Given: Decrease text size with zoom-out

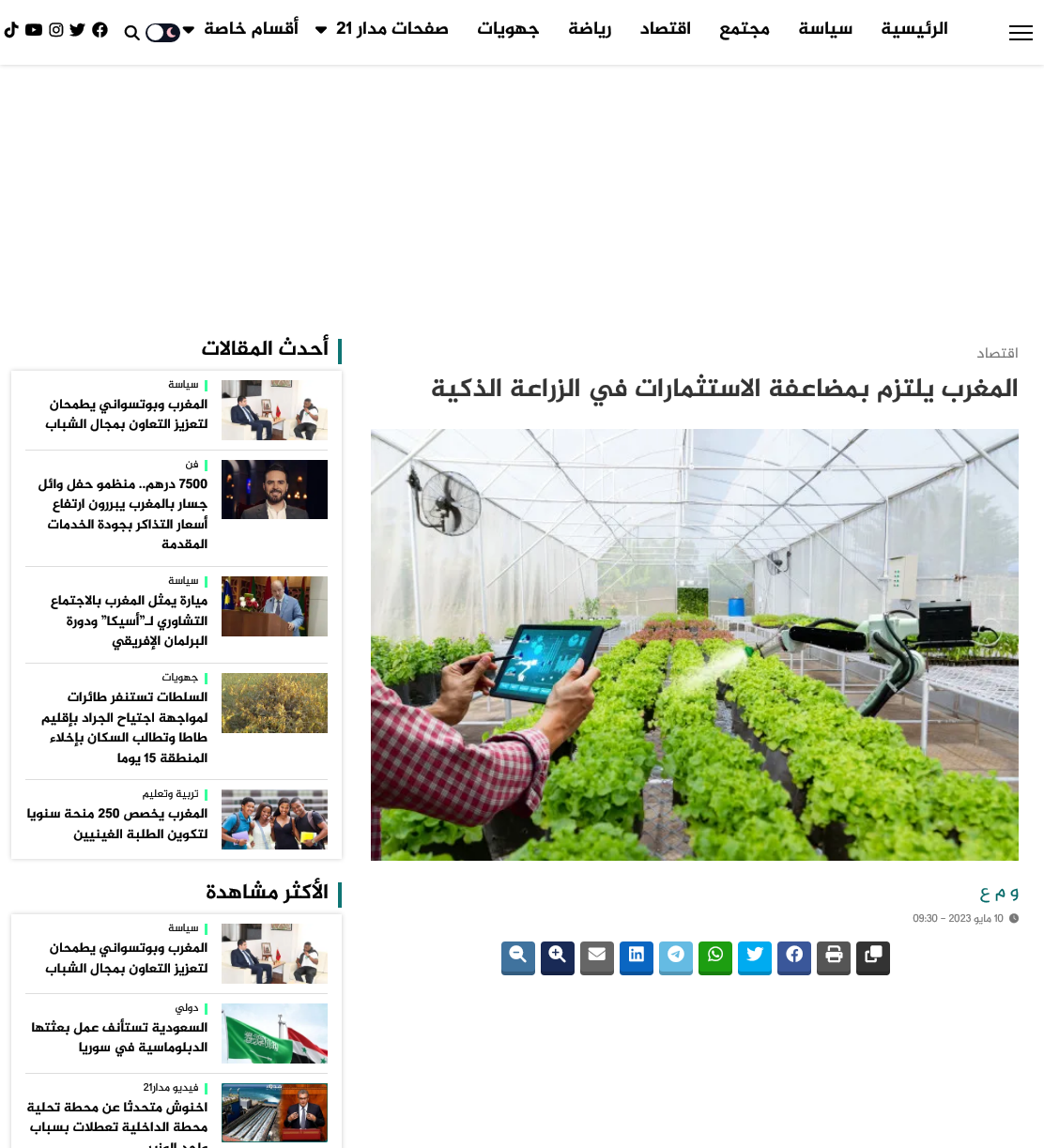Looking at the screenshot, I should point(518,958).
